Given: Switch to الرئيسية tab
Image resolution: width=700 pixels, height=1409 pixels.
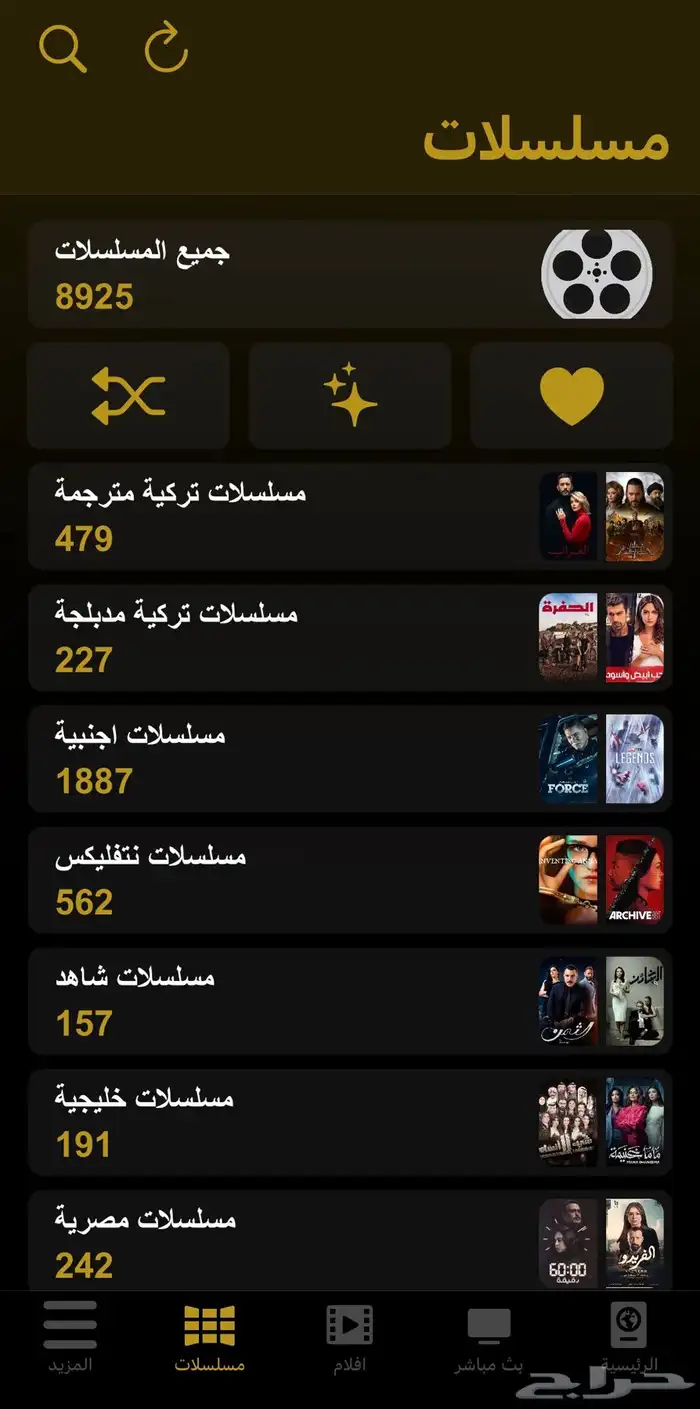Looking at the screenshot, I should (629, 1338).
